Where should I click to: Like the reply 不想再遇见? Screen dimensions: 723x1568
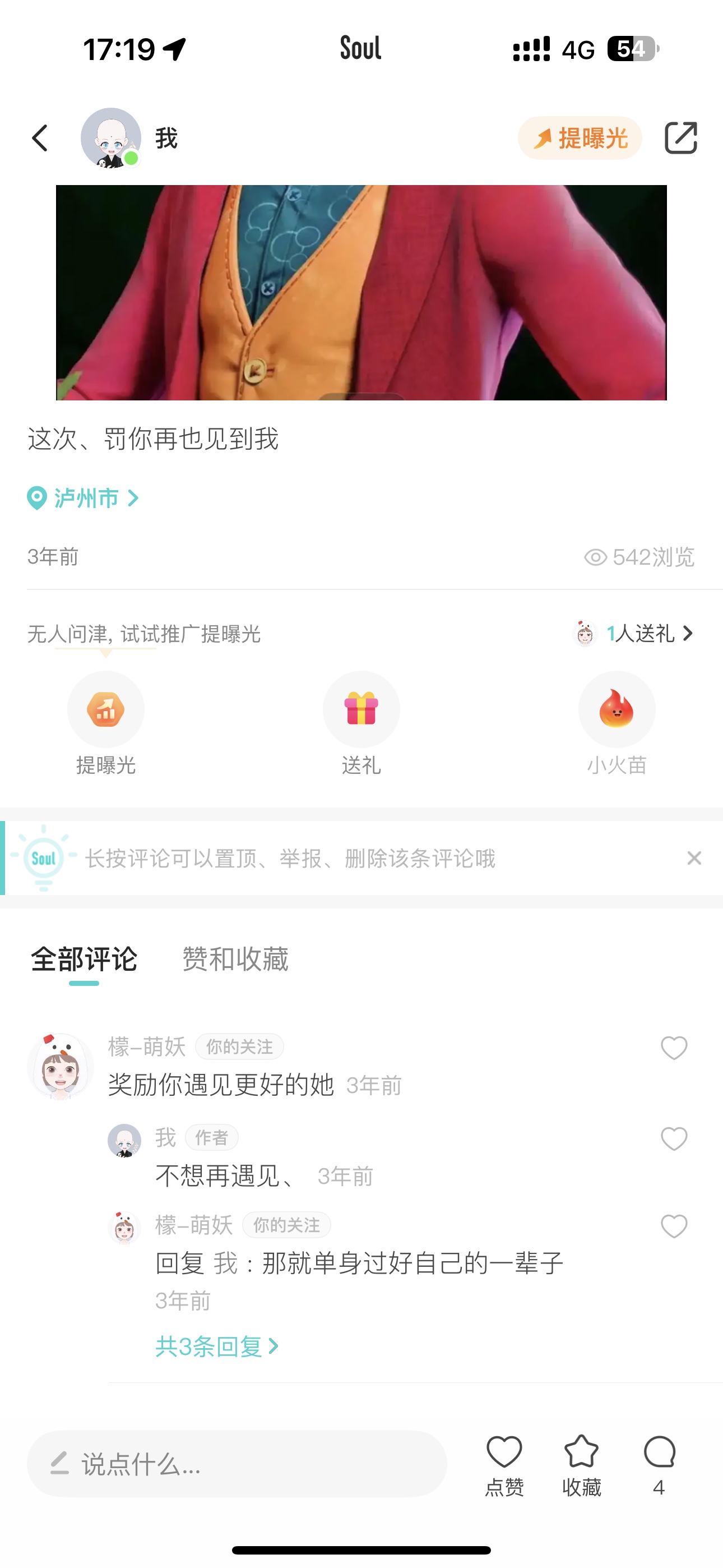(x=674, y=1138)
